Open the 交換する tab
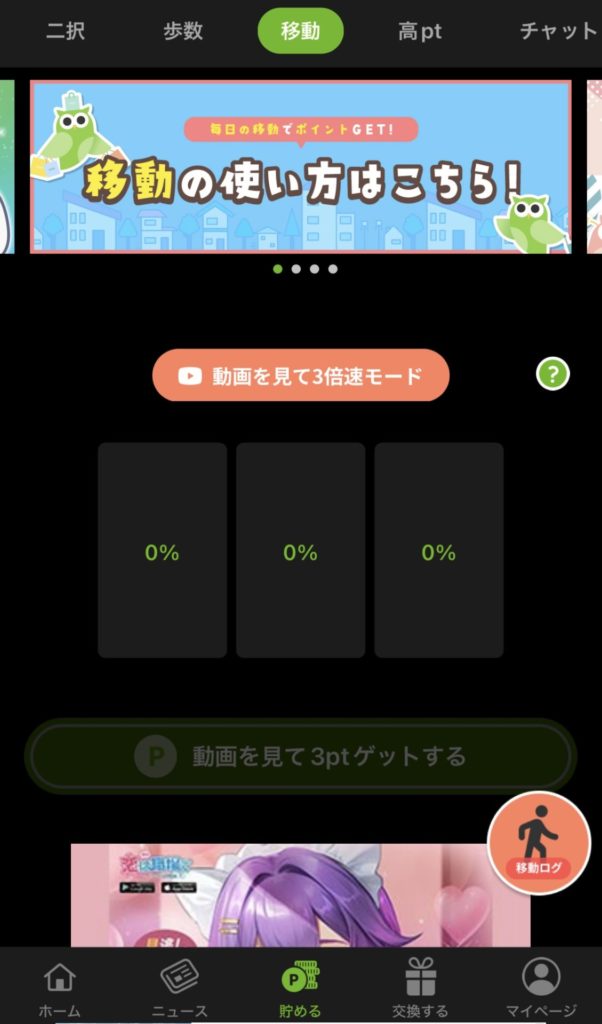This screenshot has width=602, height=1024. pos(420,988)
